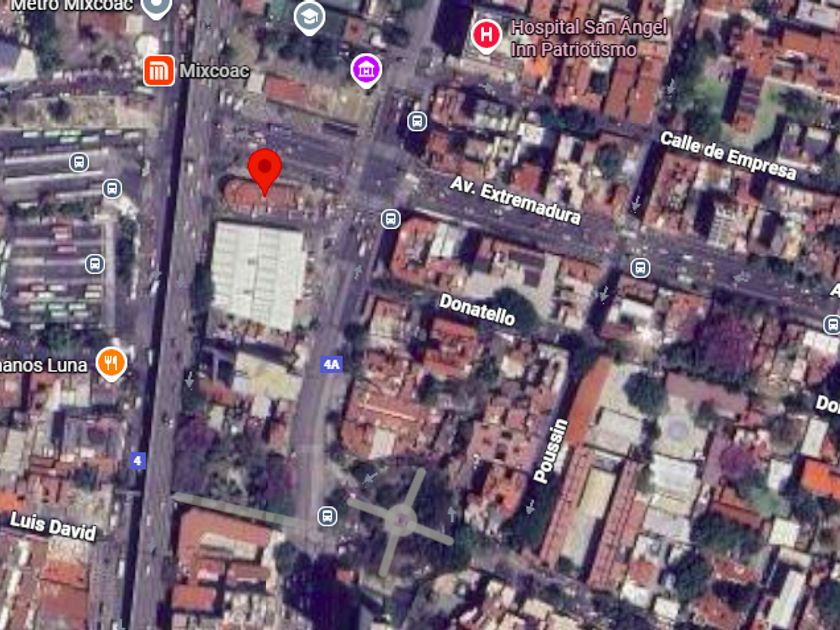Select the bus stop beside the roundabout
Screen dimensions: 840x630
pos(327,516)
